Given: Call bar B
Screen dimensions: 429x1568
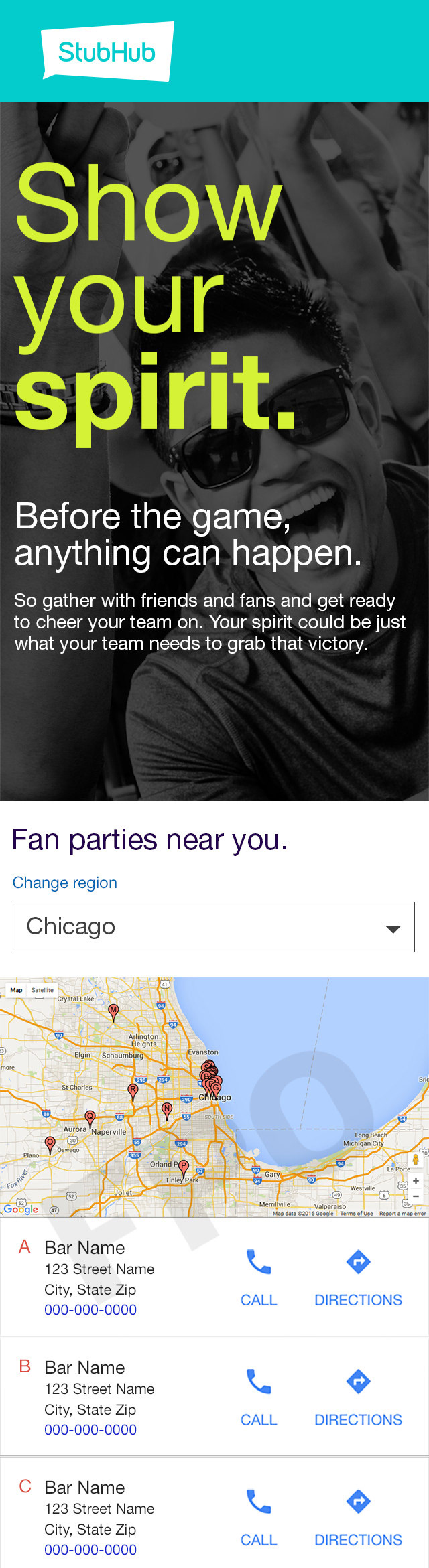Looking at the screenshot, I should (259, 1398).
